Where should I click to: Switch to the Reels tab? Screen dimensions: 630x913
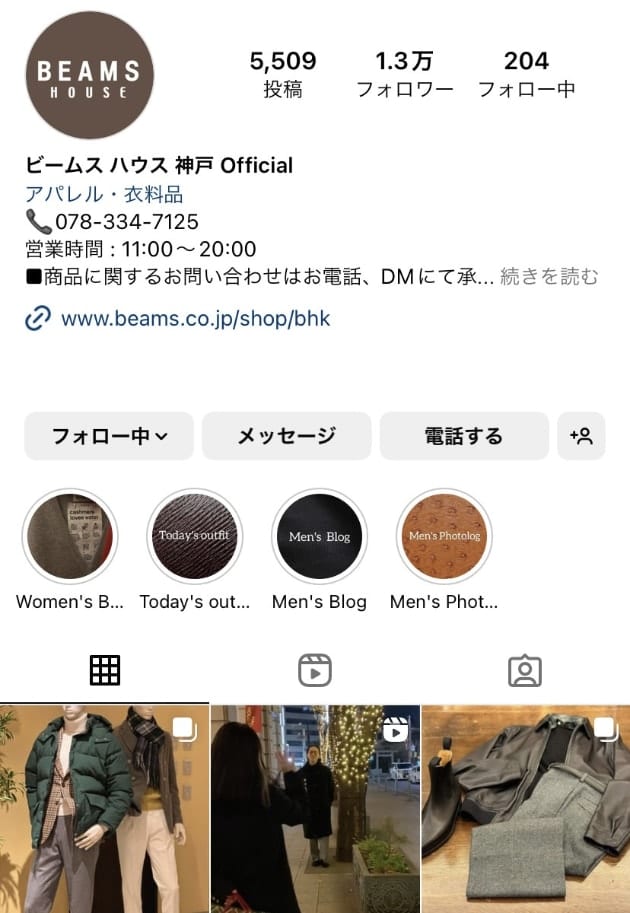pyautogui.click(x=315, y=670)
